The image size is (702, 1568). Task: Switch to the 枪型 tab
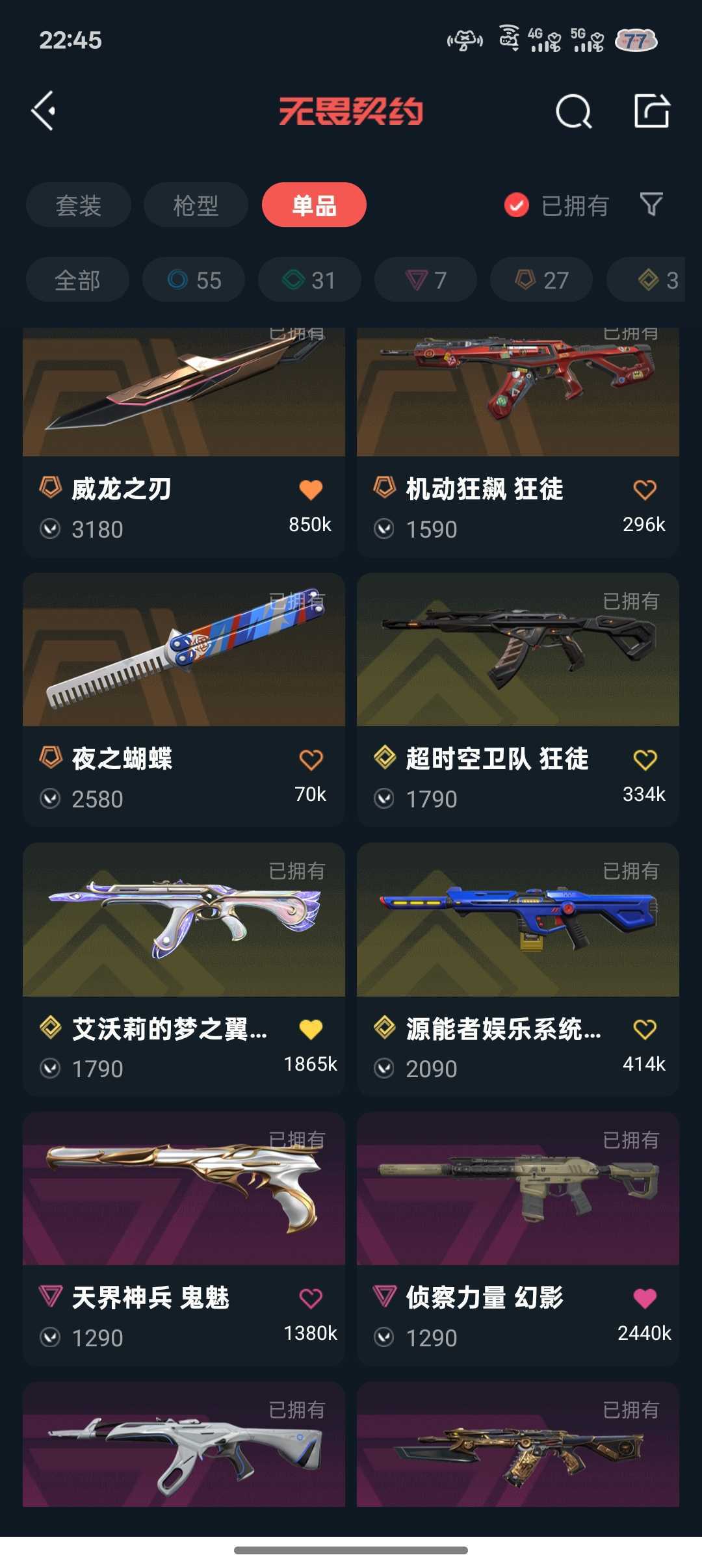pyautogui.click(x=196, y=205)
